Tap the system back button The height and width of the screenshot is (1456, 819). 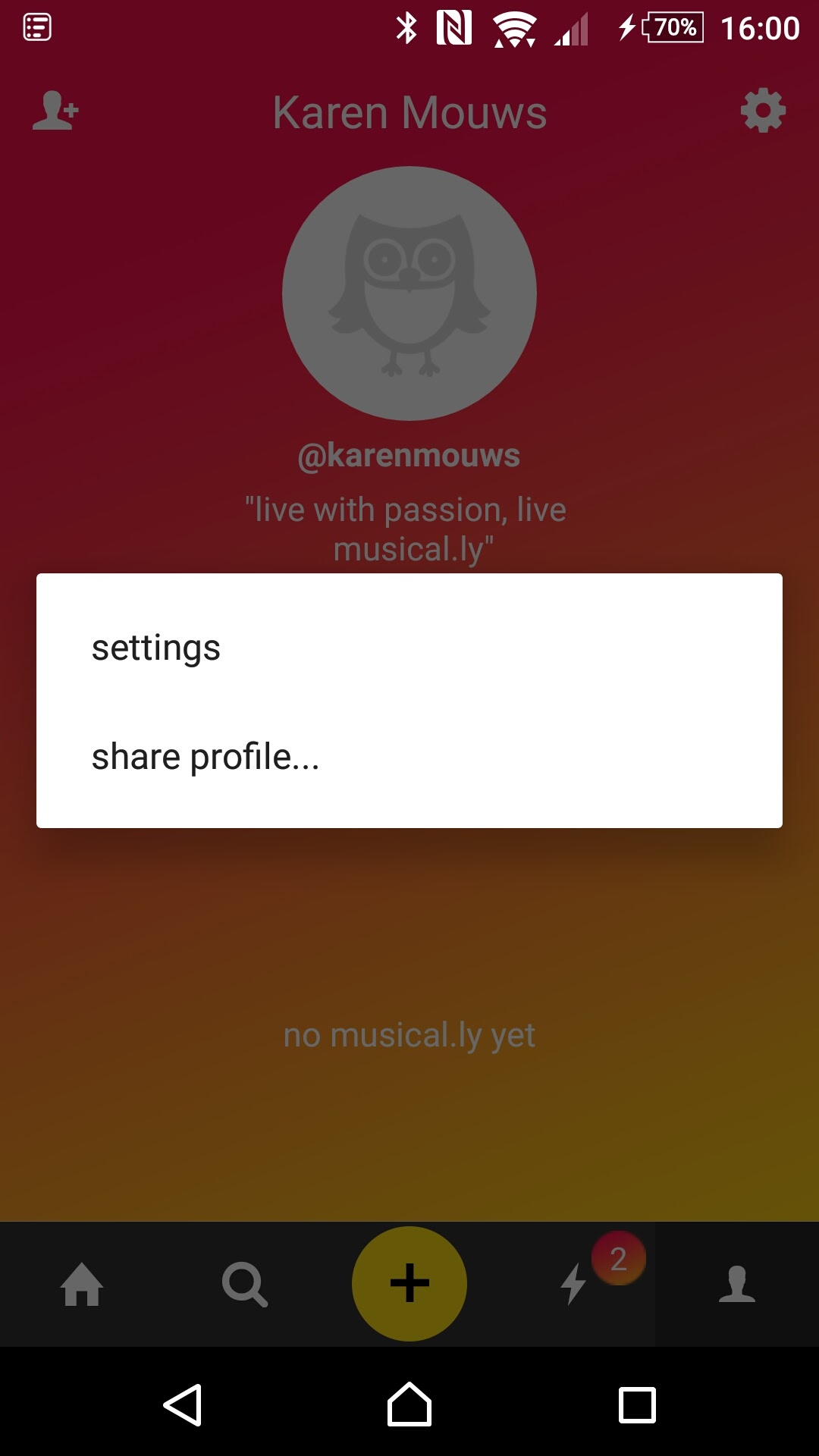pos(183,1404)
